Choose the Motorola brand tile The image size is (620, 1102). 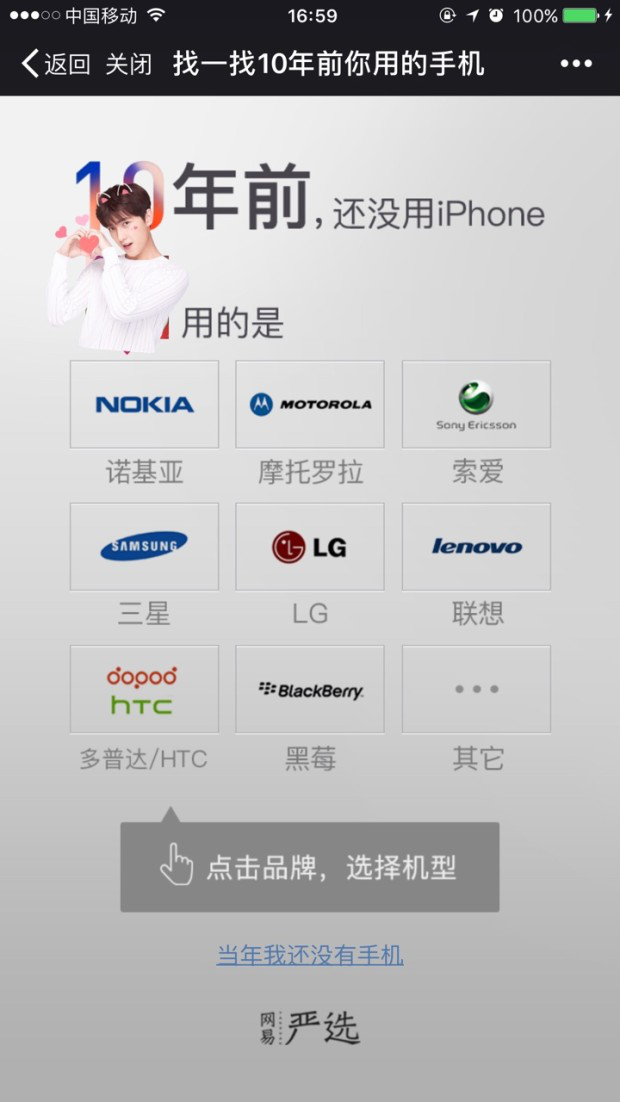(310, 404)
